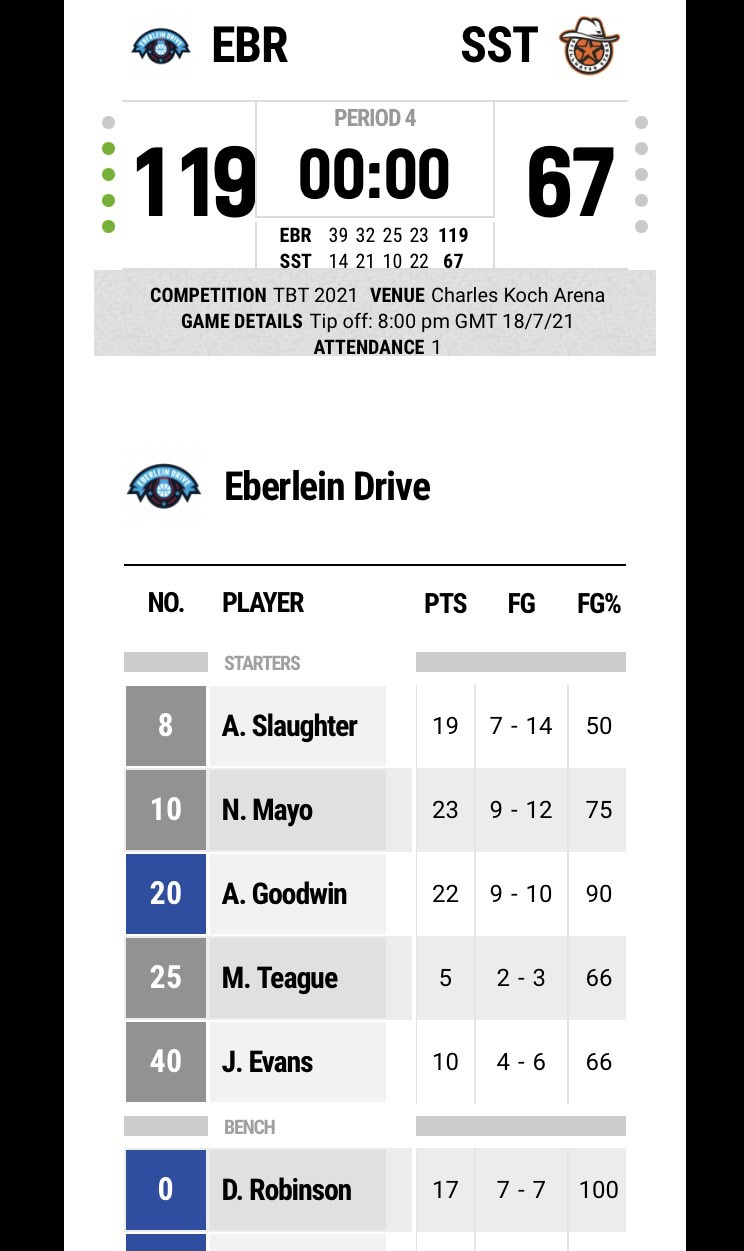
Task: View D. Robinson's player details
Action: [x=287, y=1190]
